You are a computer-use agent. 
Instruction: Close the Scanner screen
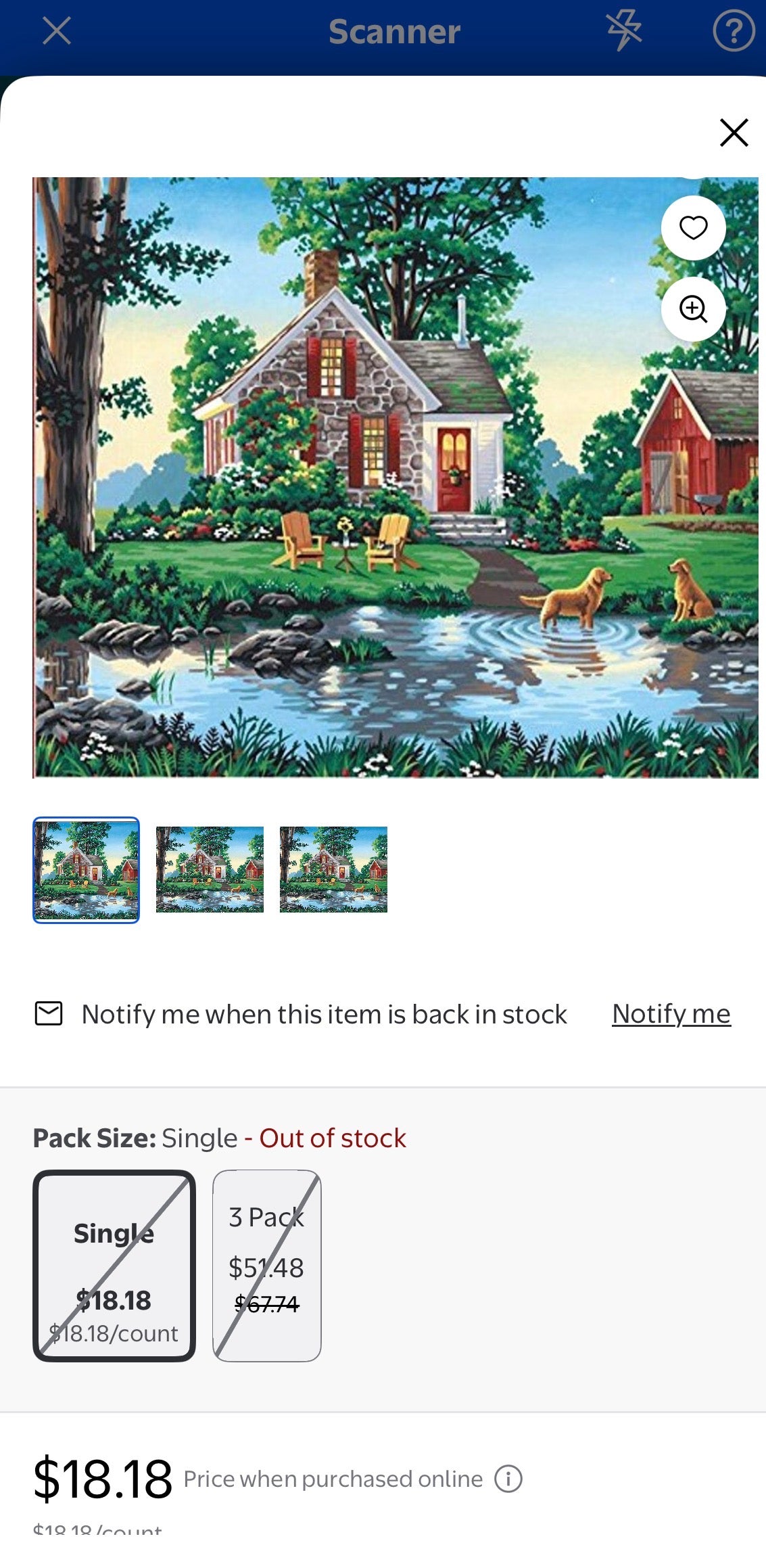click(57, 31)
